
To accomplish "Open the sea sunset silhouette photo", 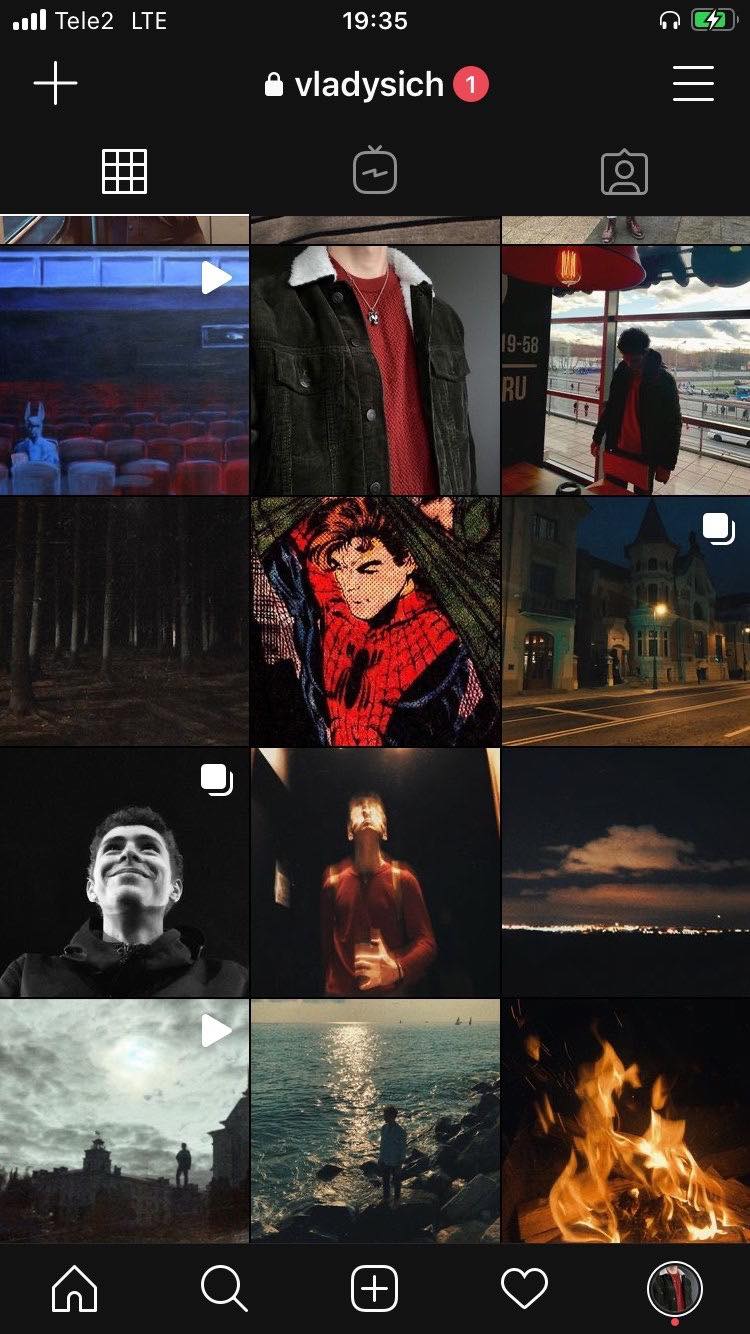I will tap(375, 1120).
